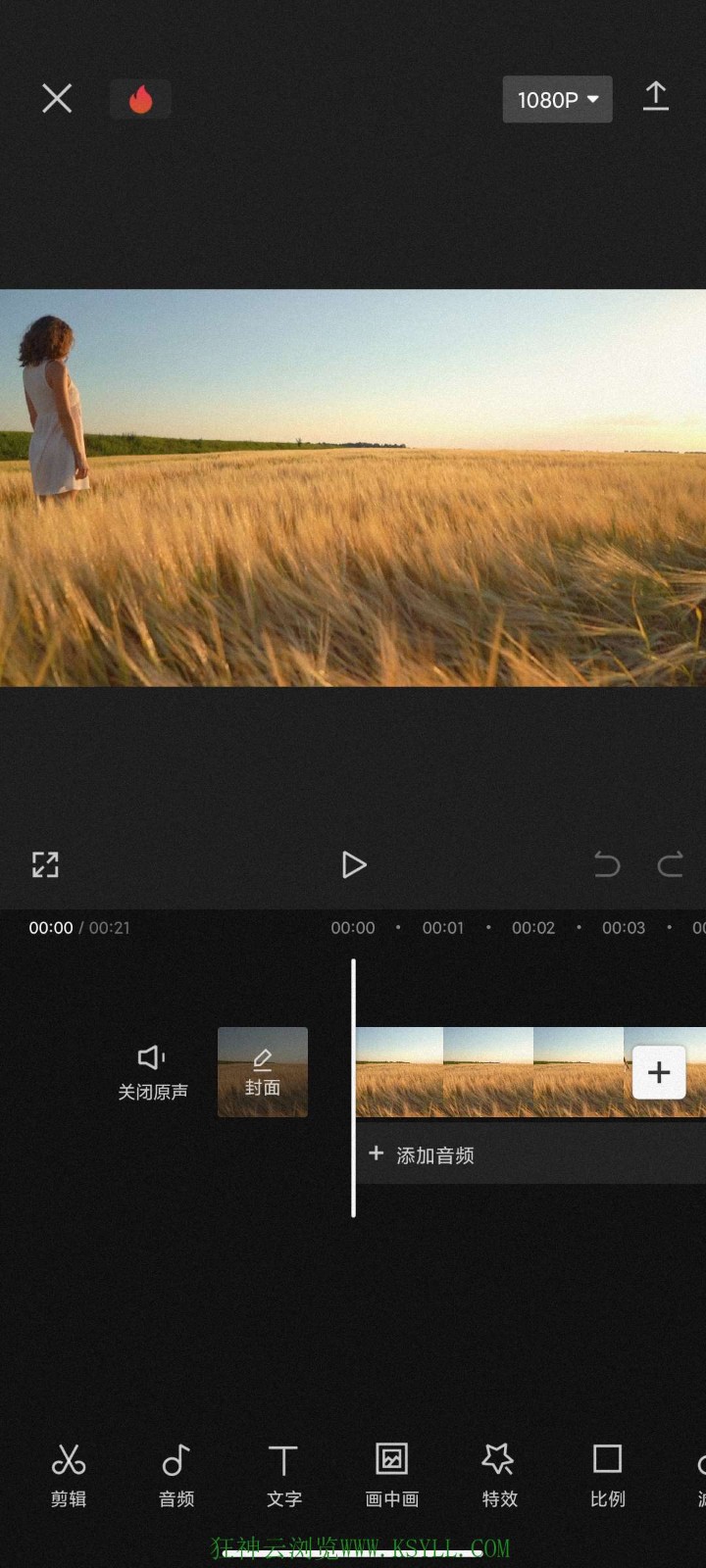Close the video editor

click(57, 98)
